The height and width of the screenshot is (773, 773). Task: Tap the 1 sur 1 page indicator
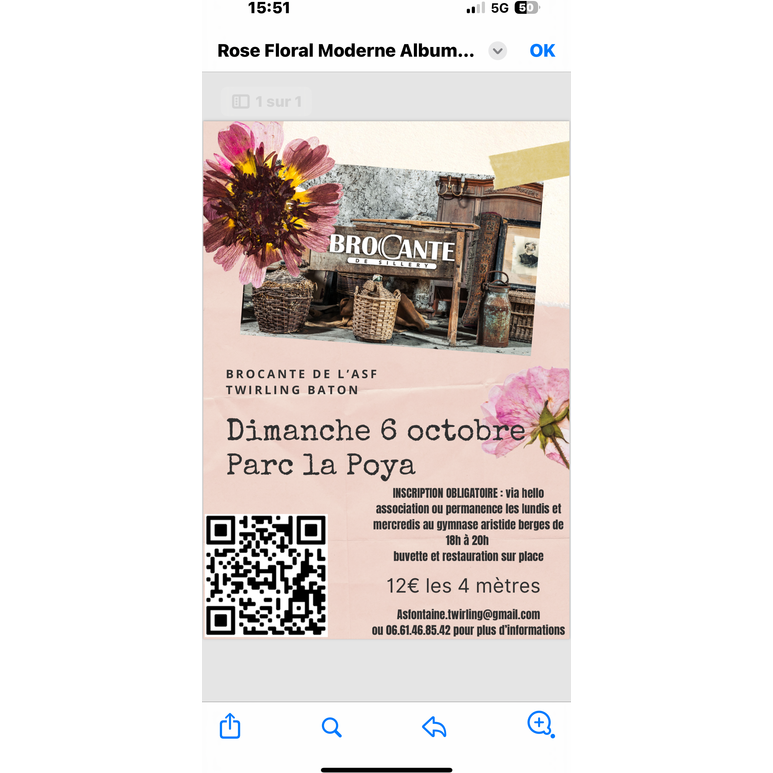[x=267, y=101]
